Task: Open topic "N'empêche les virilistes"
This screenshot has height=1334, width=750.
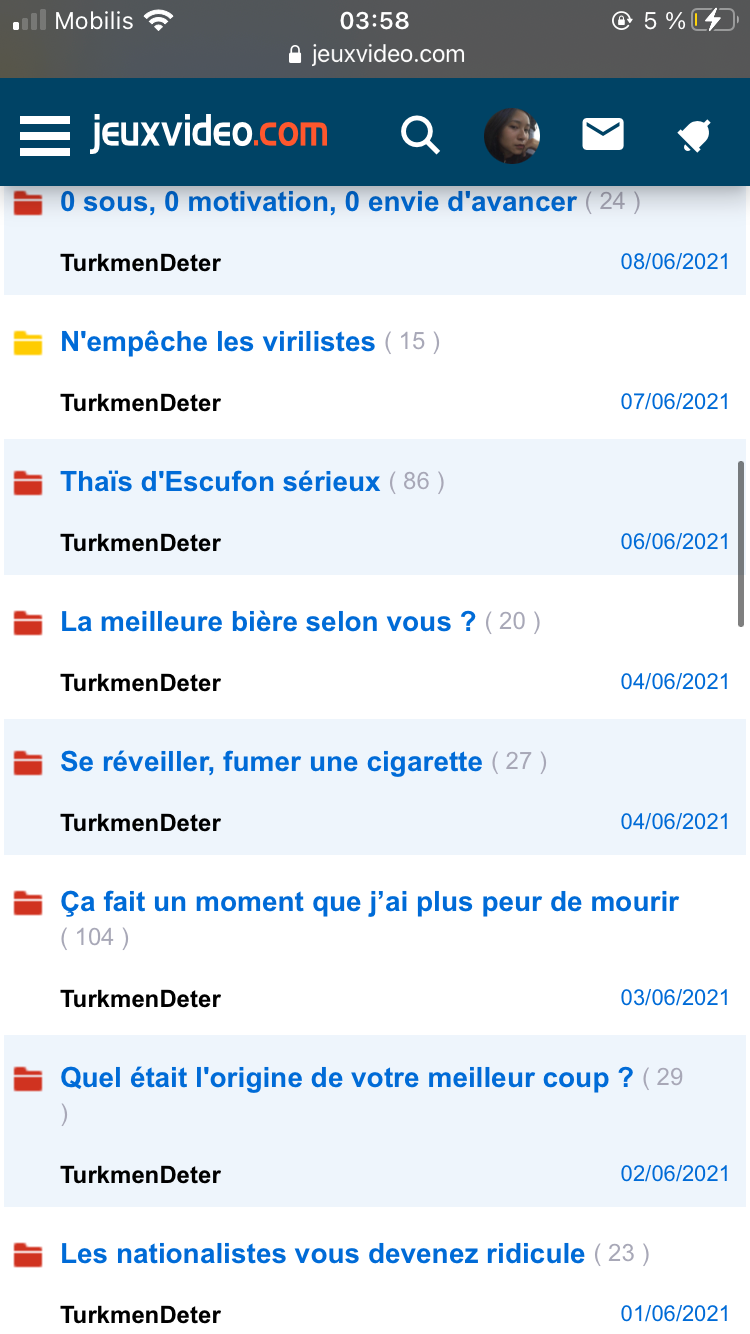Action: [217, 342]
